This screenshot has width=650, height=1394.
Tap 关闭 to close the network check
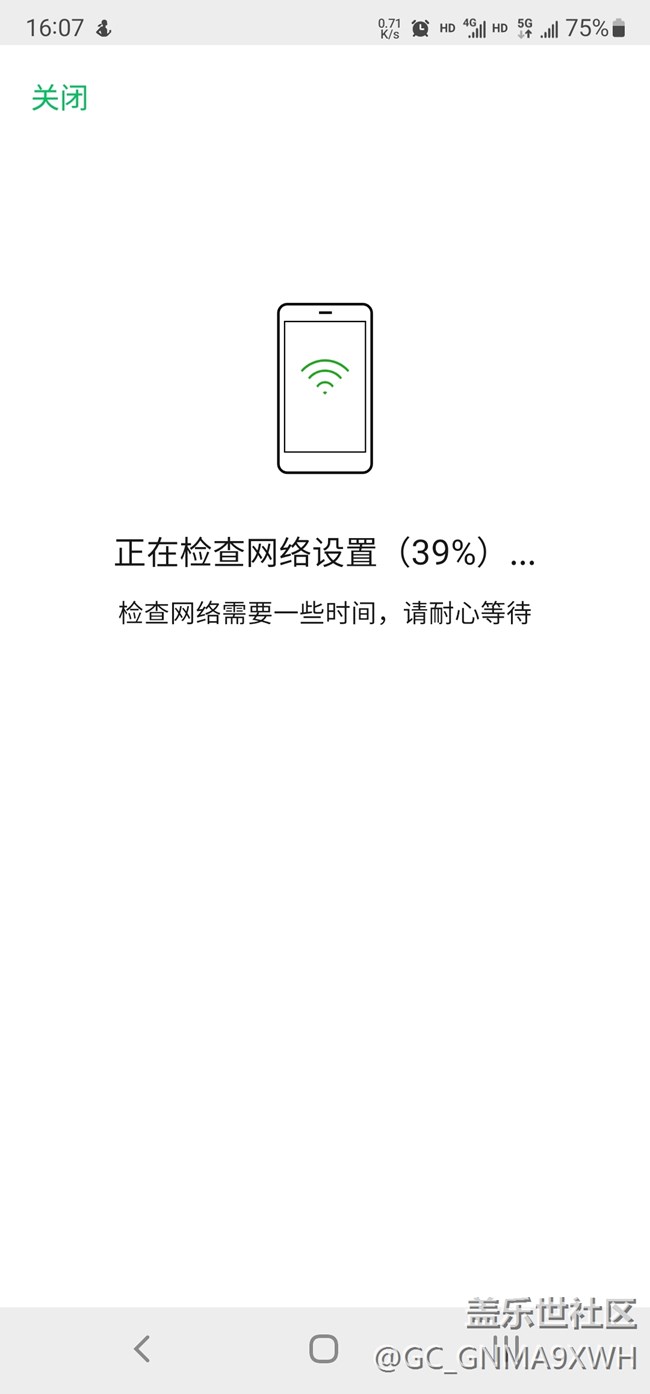[60, 98]
